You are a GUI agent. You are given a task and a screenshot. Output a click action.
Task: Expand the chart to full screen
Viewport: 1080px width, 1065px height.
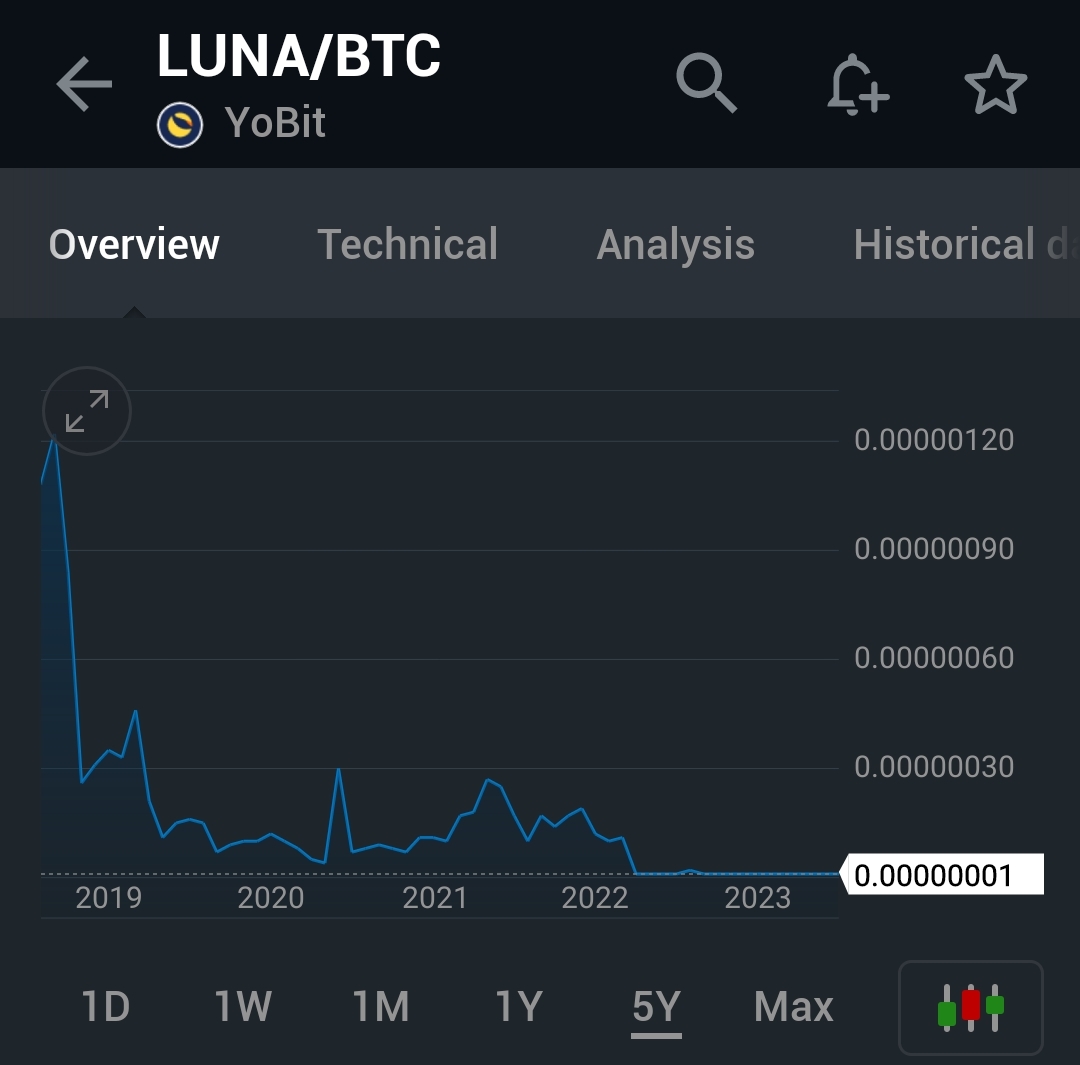tap(87, 411)
